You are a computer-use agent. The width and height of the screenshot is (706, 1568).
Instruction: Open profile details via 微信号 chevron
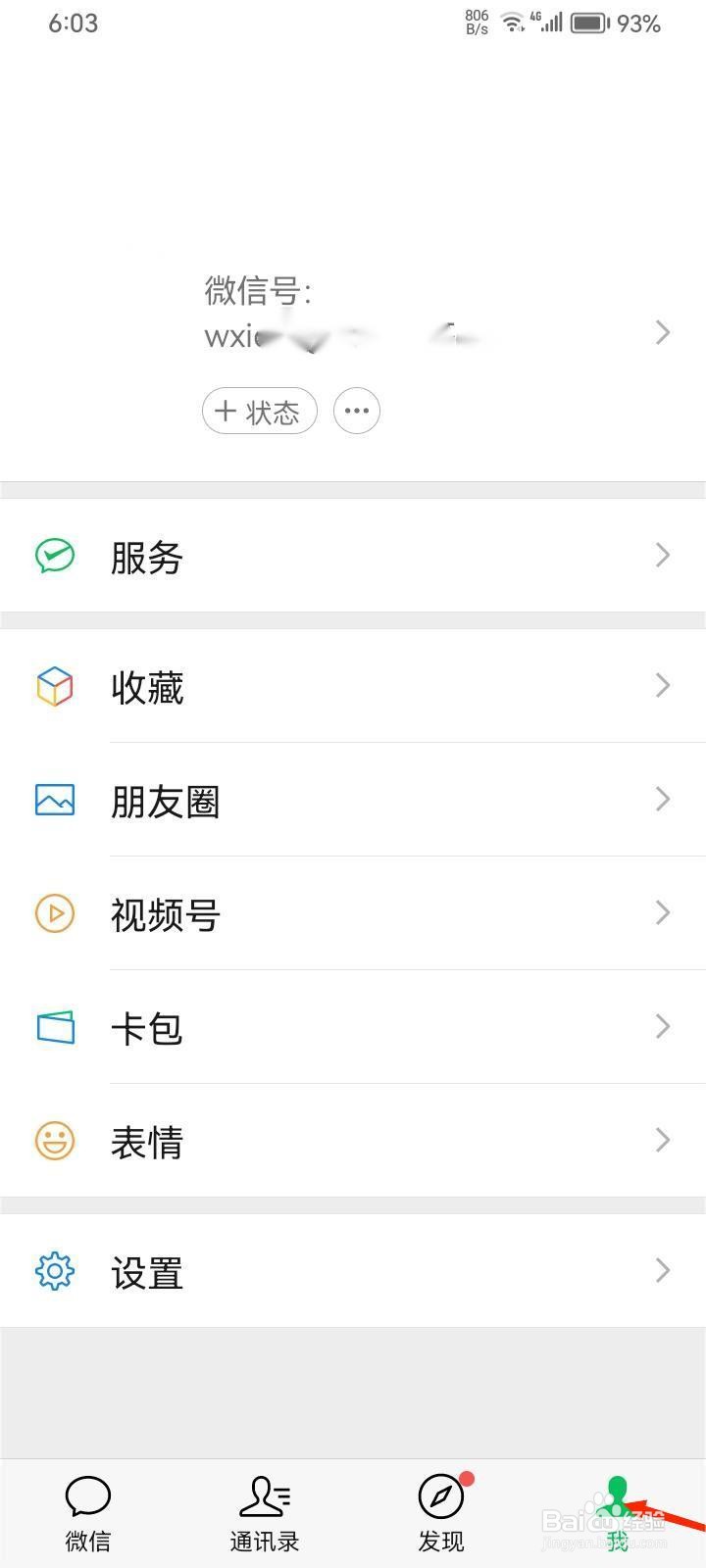click(663, 333)
